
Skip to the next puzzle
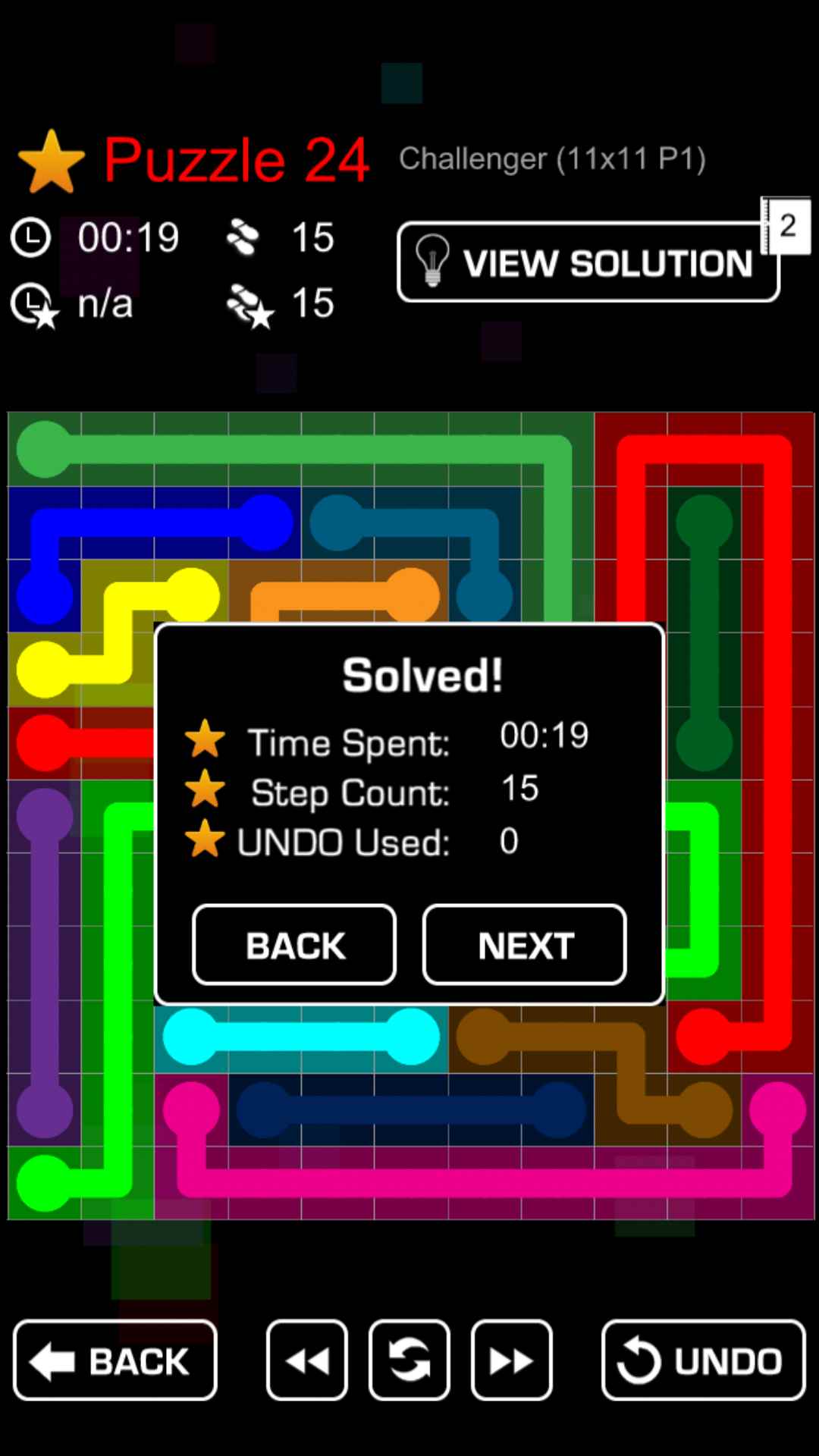(511, 1360)
